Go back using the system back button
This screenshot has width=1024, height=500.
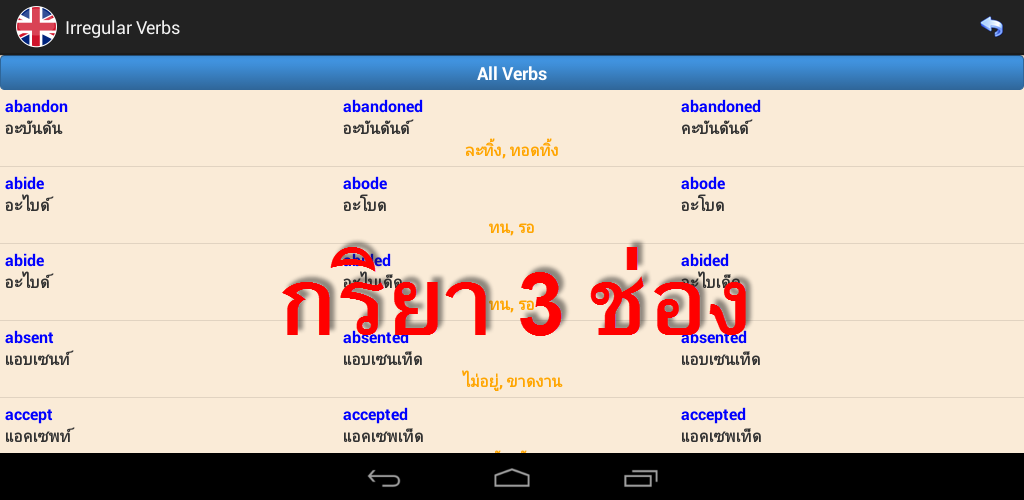pyautogui.click(x=384, y=478)
